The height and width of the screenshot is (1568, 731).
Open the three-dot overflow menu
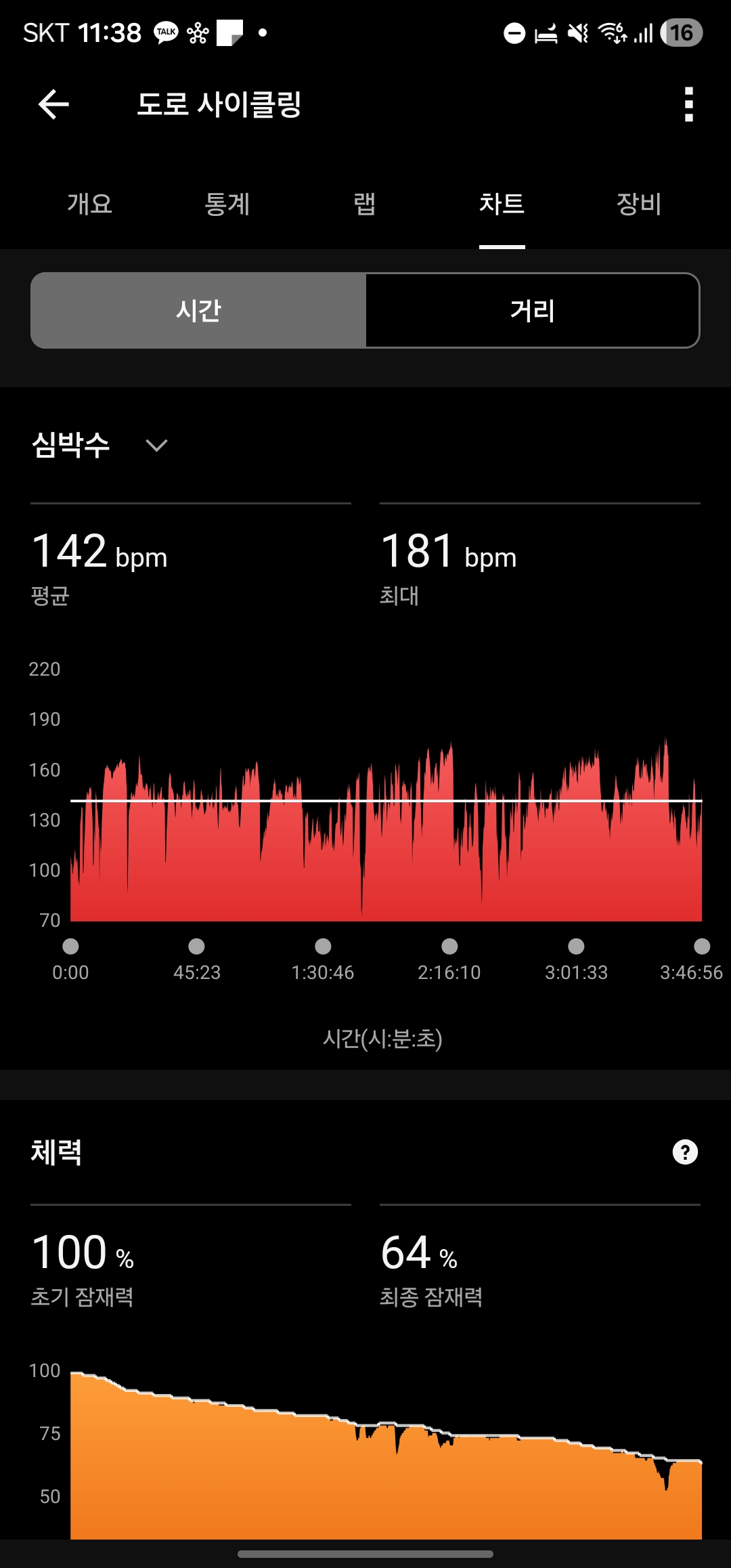coord(688,104)
